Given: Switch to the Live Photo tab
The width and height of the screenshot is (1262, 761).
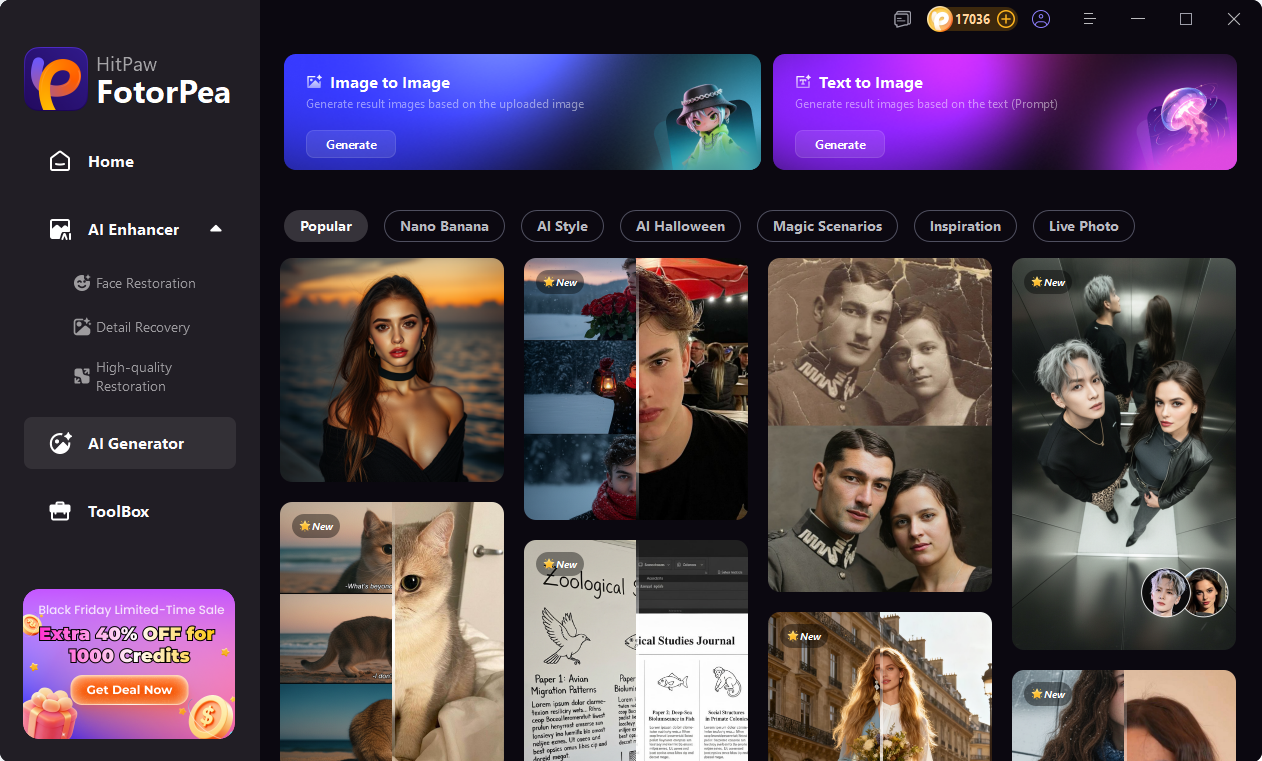Looking at the screenshot, I should click(1083, 226).
